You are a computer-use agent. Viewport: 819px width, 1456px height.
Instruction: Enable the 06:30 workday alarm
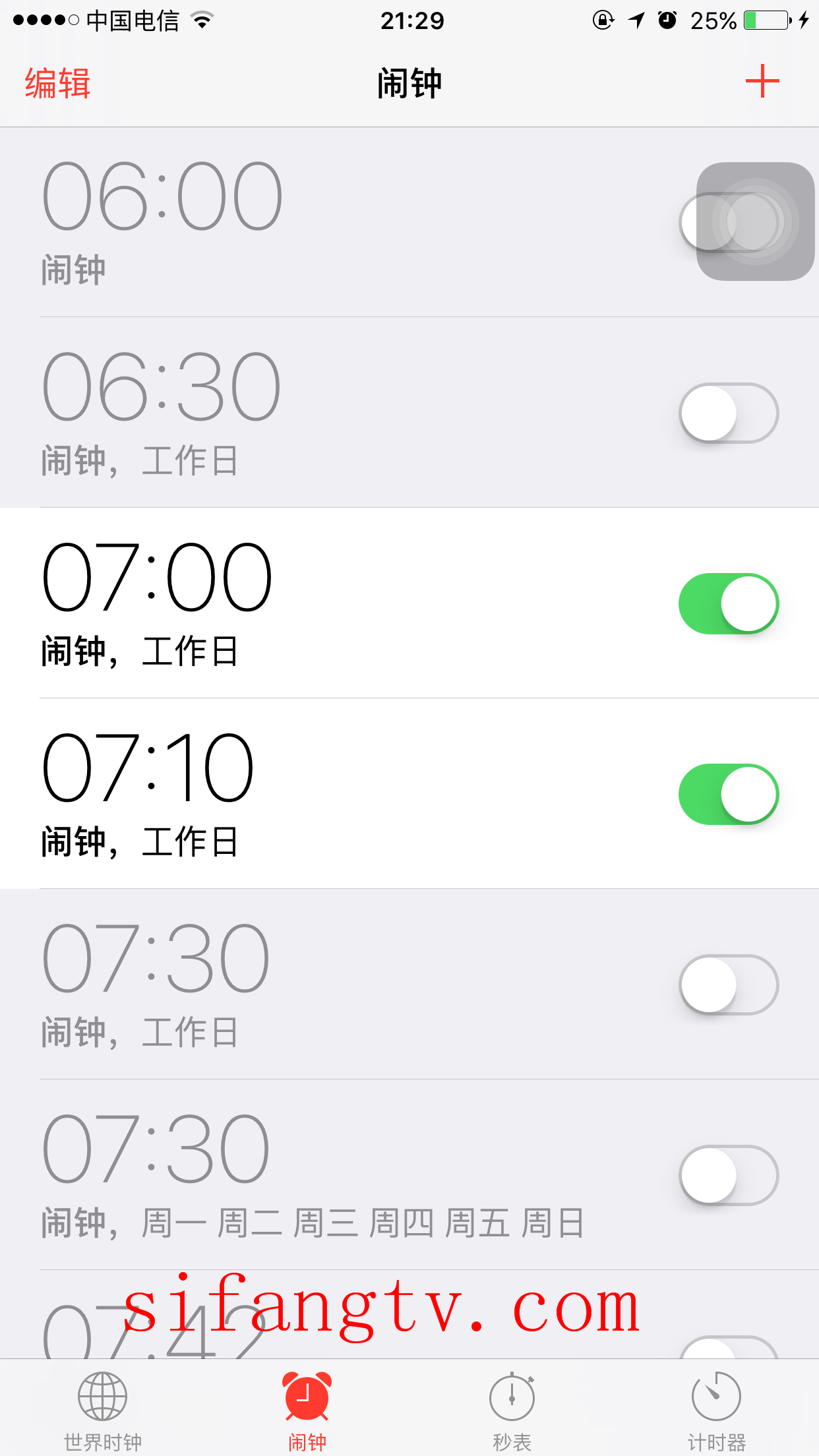pos(729,413)
